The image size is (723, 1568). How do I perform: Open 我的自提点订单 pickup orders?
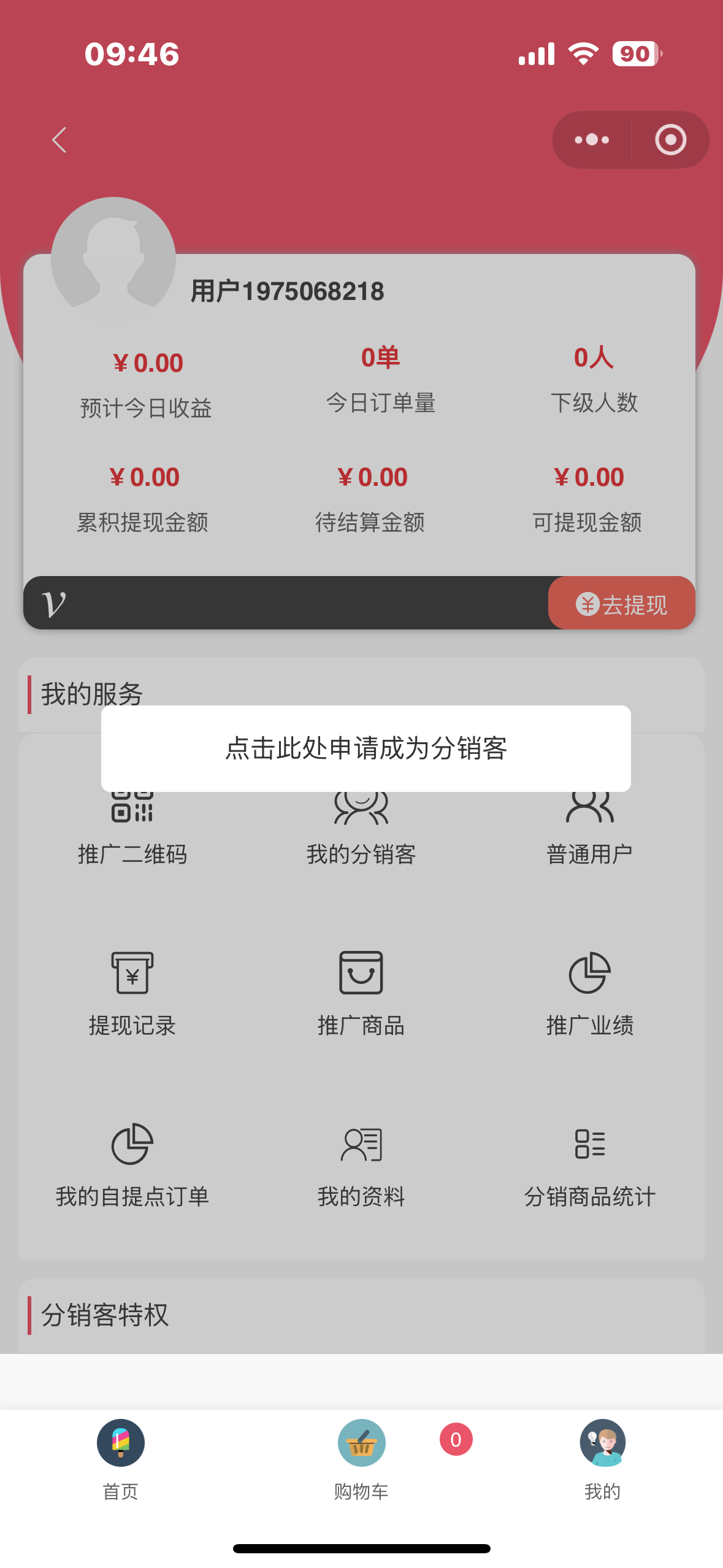click(132, 1164)
